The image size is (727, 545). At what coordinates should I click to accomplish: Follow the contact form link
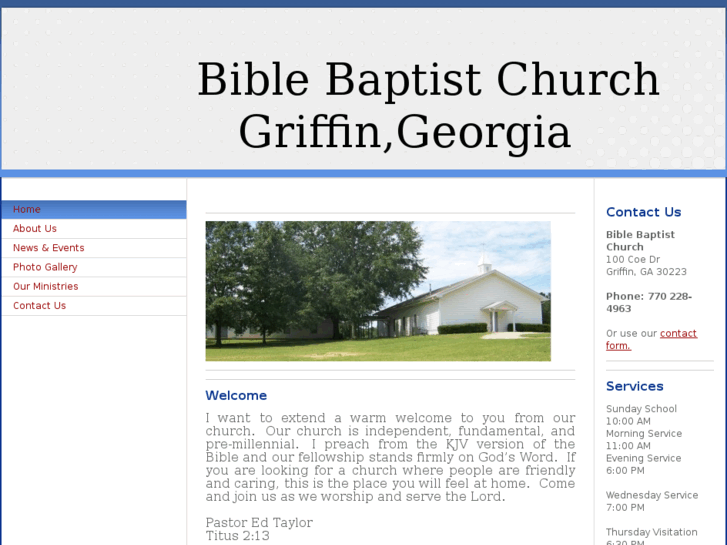(x=677, y=334)
